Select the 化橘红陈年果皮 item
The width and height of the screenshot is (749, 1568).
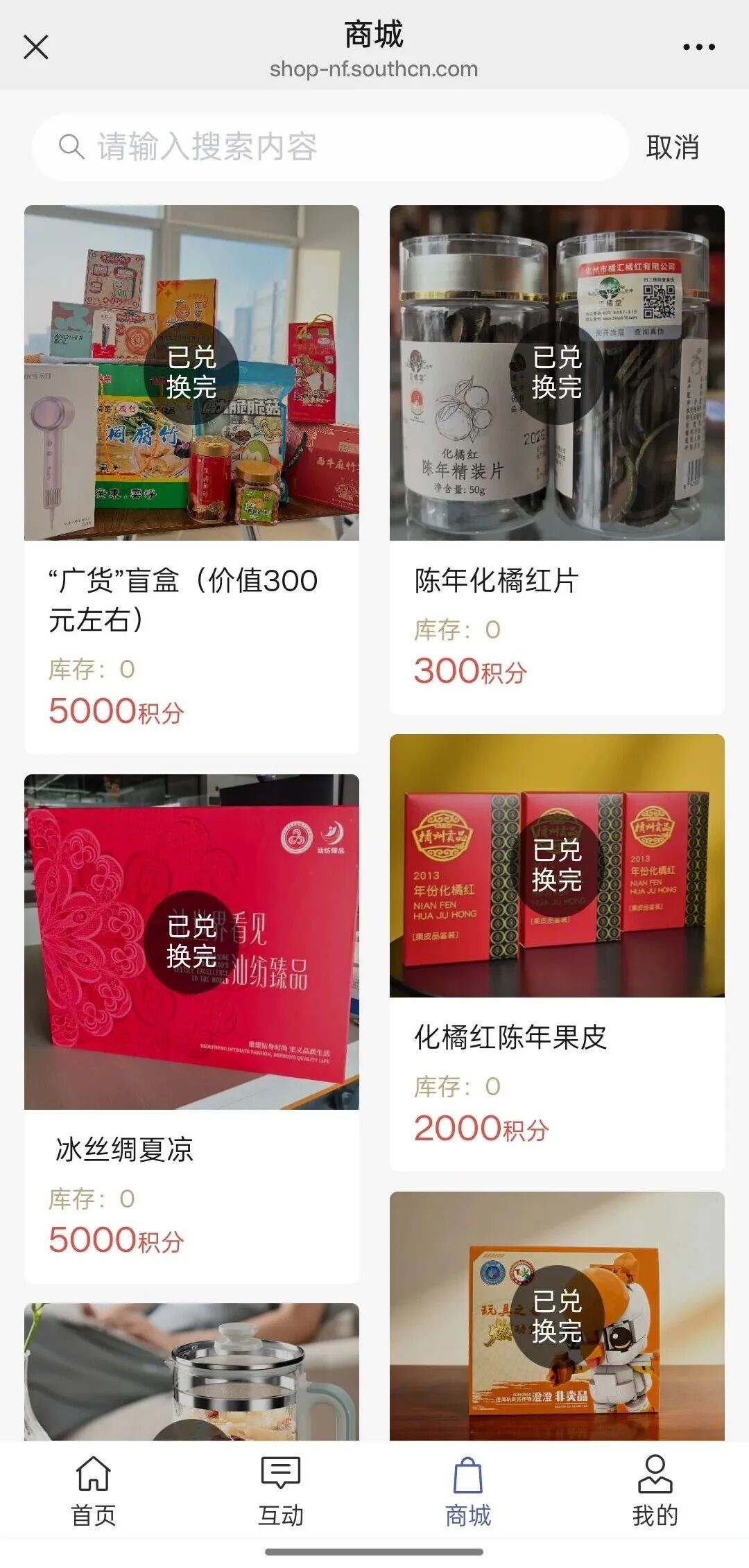click(557, 951)
